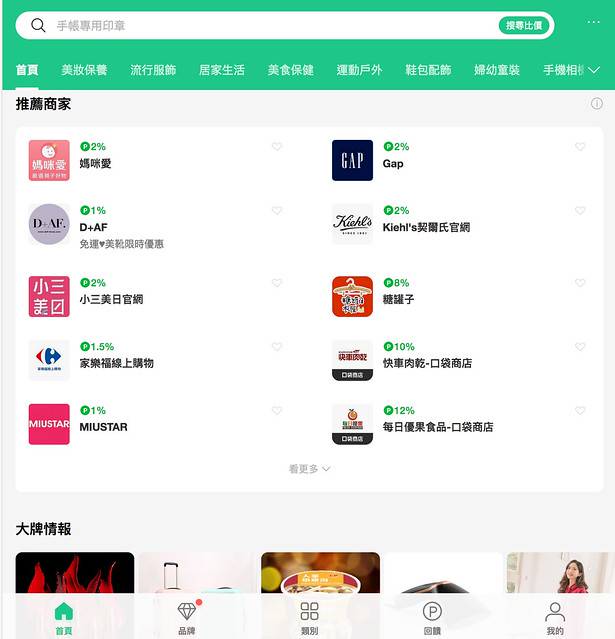Like the D+AF merchant
The width and height of the screenshot is (615, 639).
277,211
